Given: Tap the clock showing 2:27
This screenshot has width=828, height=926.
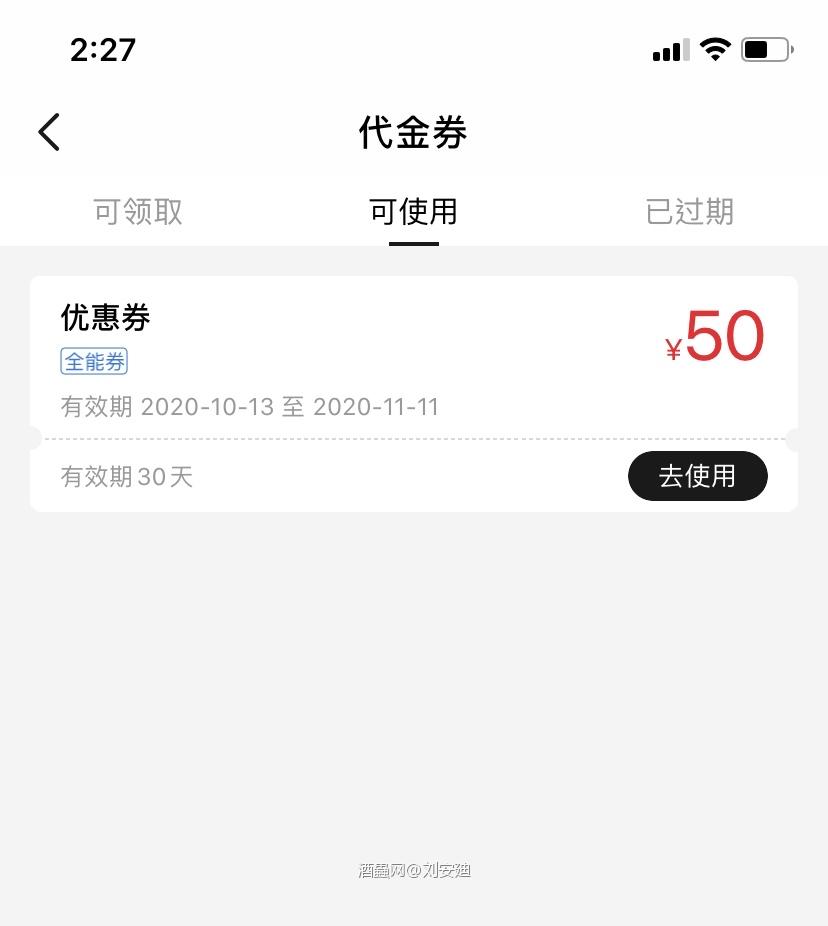Looking at the screenshot, I should (103, 50).
